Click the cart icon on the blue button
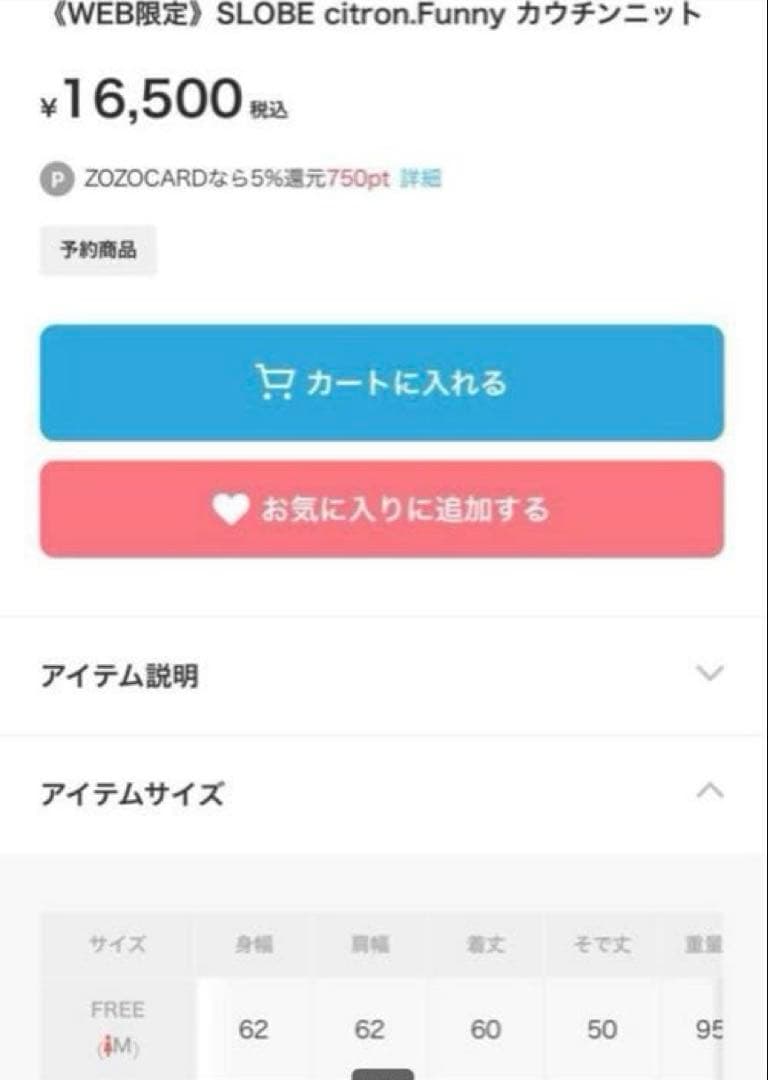768x1080 pixels. point(277,381)
